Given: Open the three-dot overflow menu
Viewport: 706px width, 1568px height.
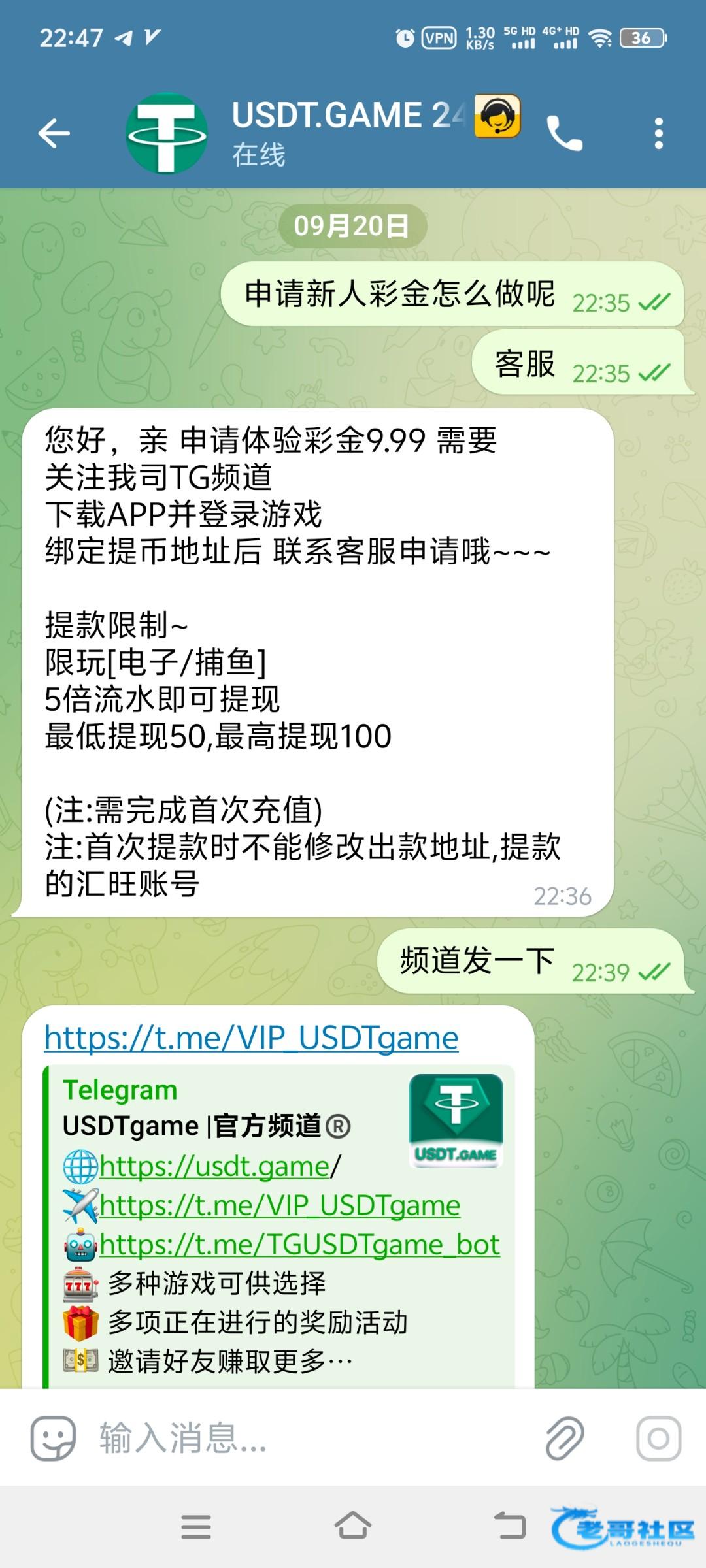Looking at the screenshot, I should tap(658, 133).
